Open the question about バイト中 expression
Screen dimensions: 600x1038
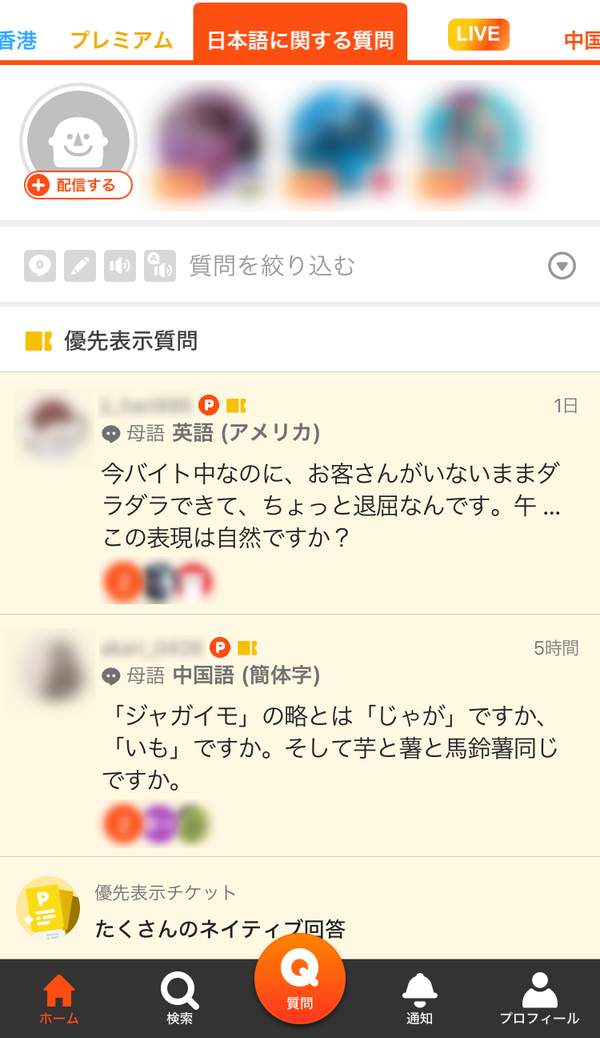point(300,493)
